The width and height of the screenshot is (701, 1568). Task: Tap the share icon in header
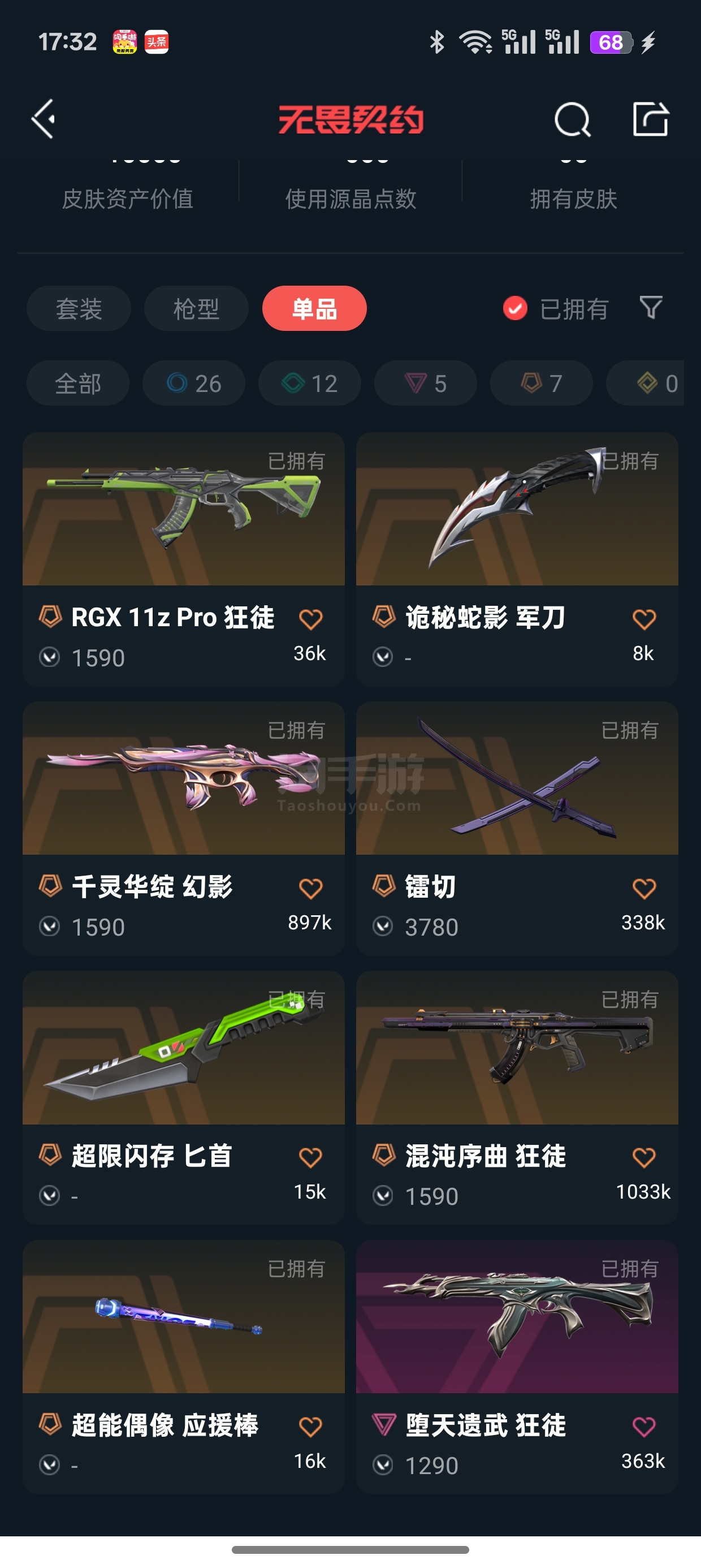pyautogui.click(x=650, y=119)
